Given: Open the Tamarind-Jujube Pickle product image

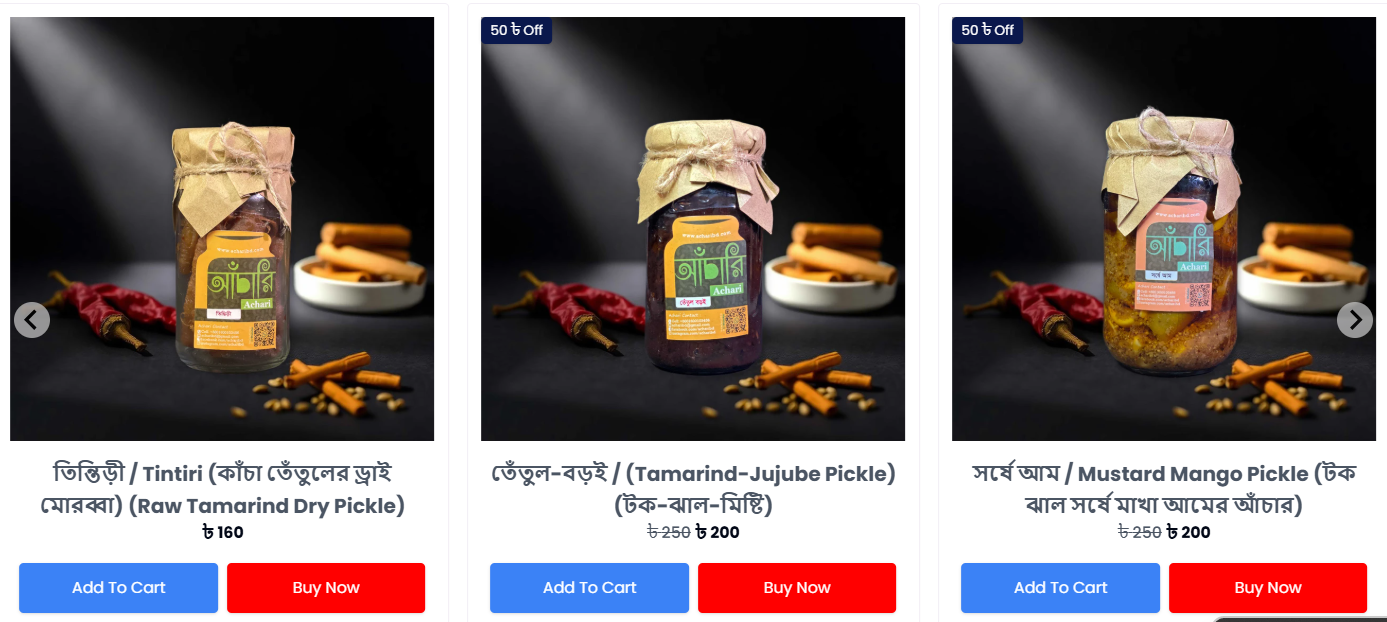Looking at the screenshot, I should pyautogui.click(x=693, y=229).
